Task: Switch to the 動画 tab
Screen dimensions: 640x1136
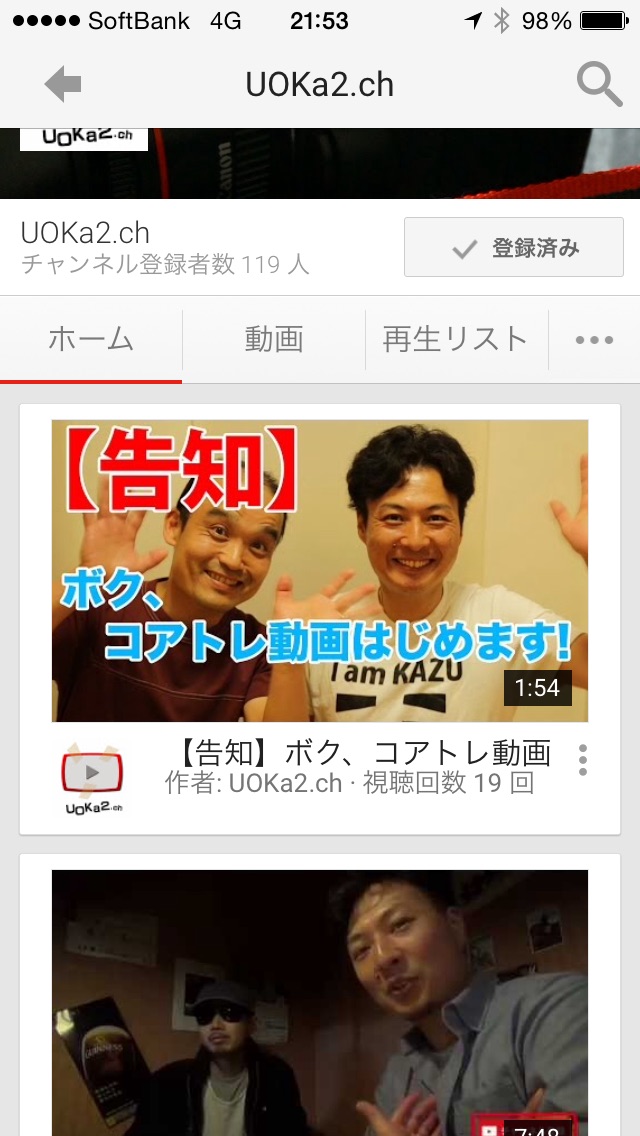Action: pos(274,340)
